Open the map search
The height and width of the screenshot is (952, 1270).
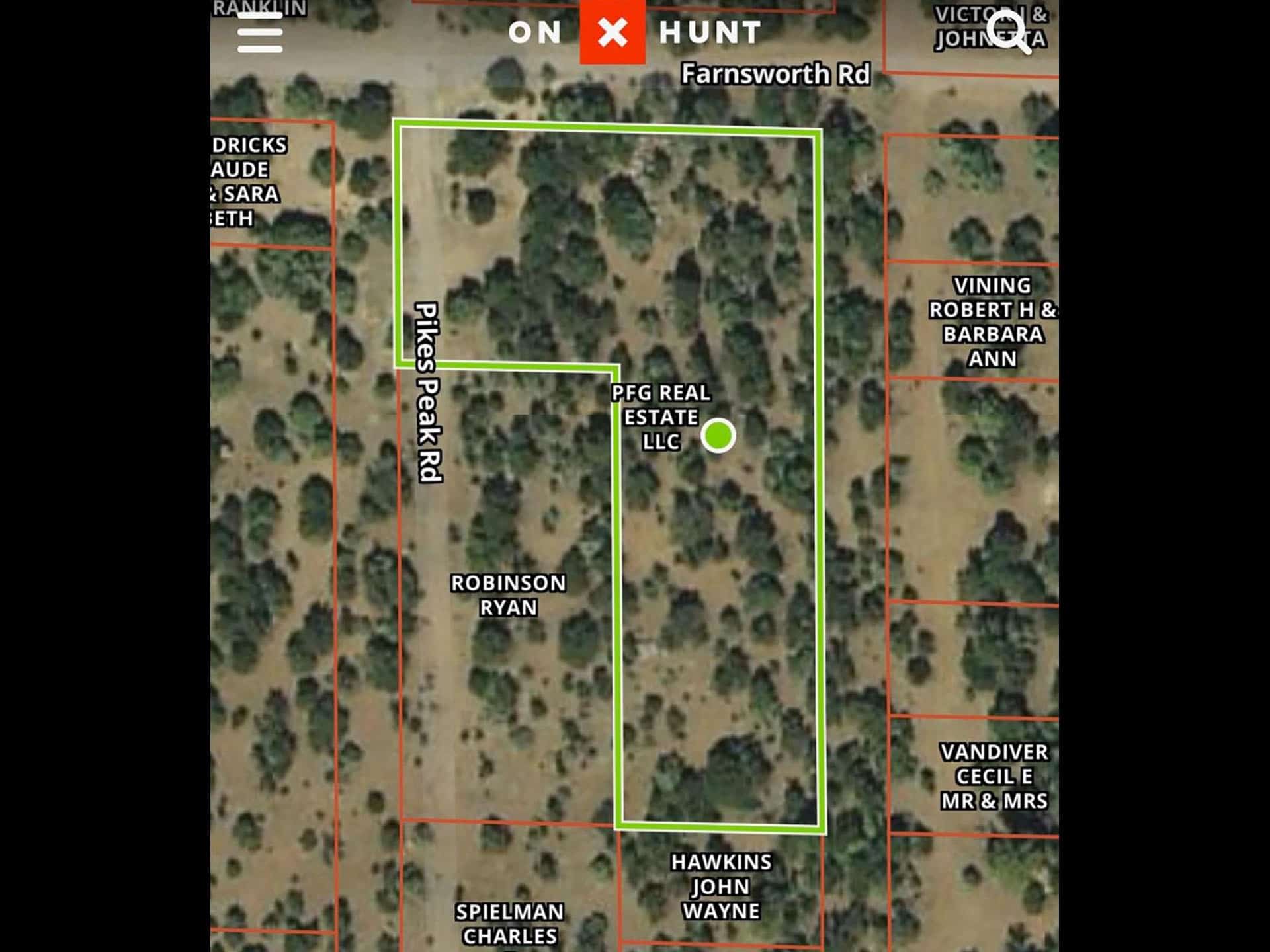(x=1007, y=32)
